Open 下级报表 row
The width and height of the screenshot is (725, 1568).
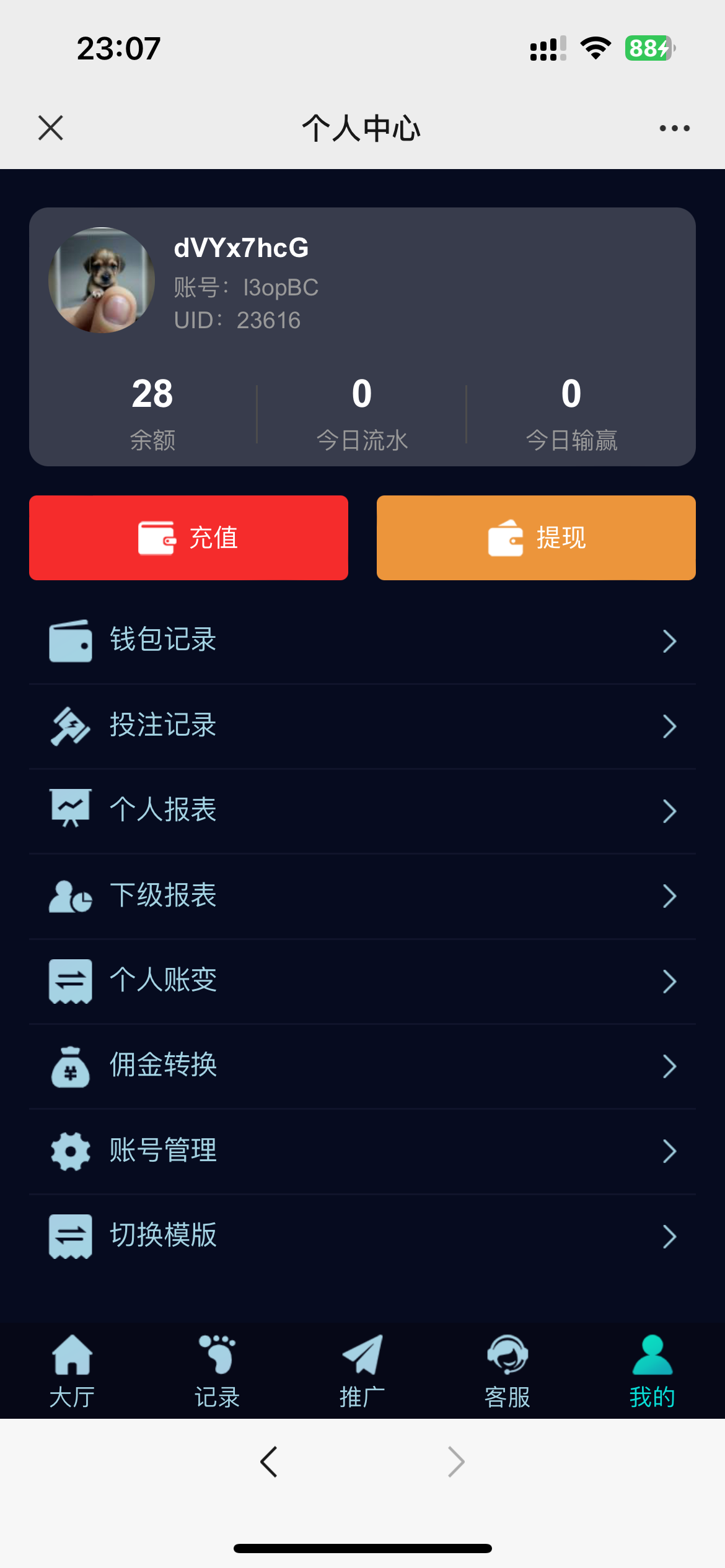pyautogui.click(x=362, y=896)
